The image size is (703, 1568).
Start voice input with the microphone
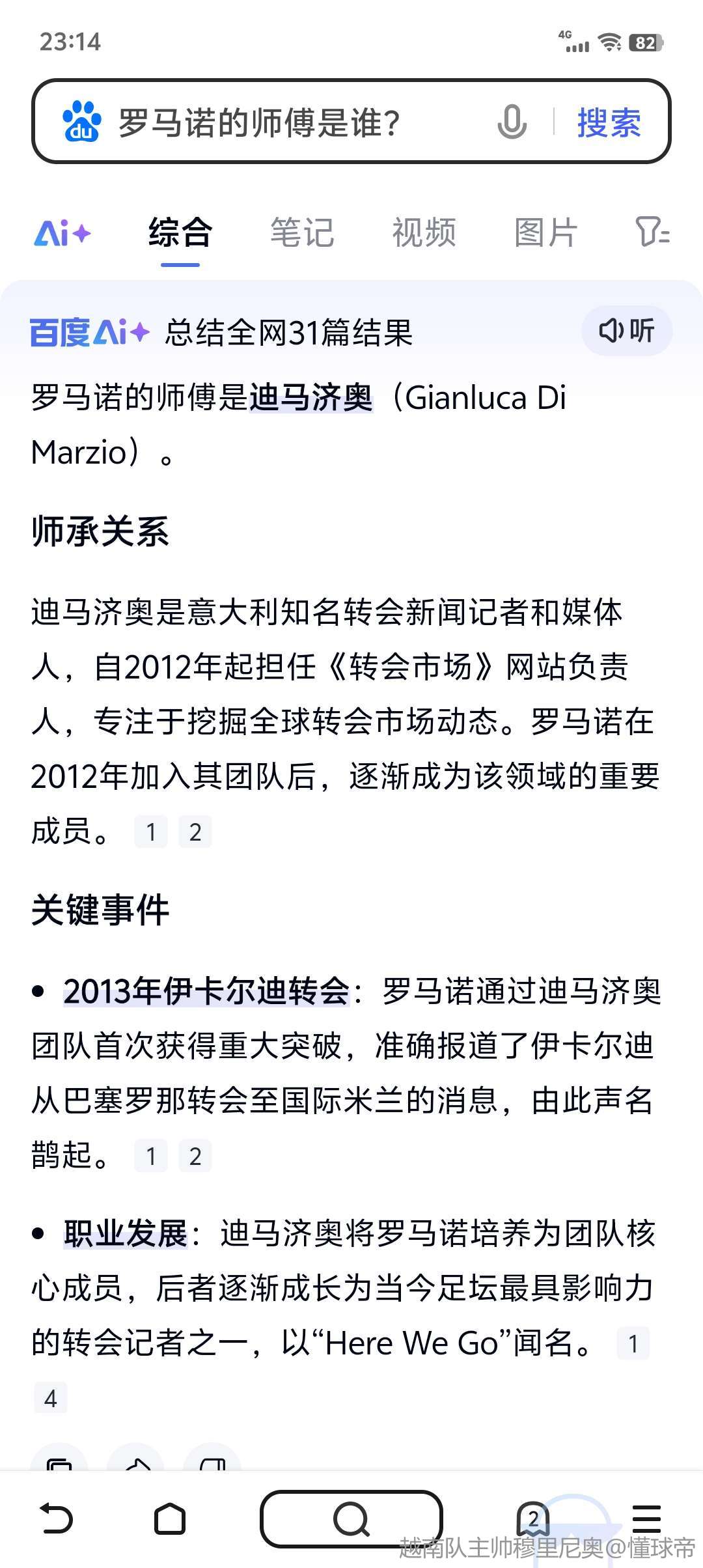512,122
